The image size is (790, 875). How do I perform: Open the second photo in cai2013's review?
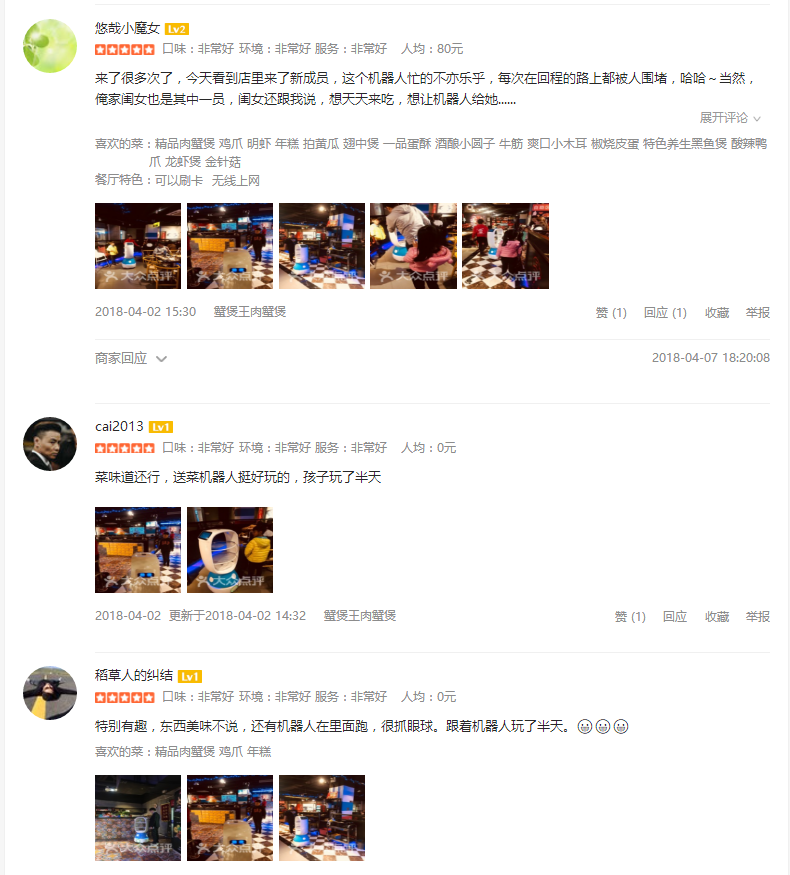point(230,550)
